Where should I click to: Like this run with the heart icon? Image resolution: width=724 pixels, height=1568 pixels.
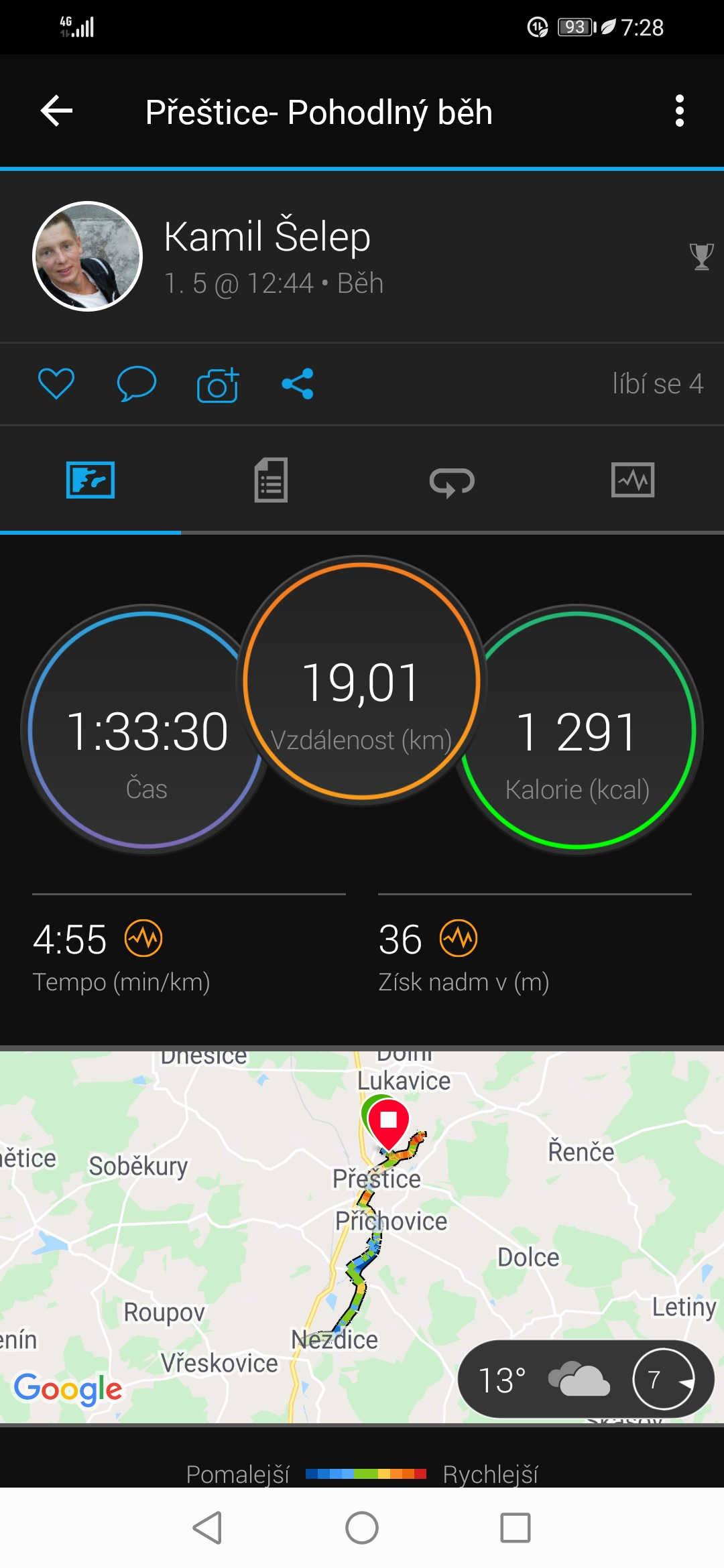pyautogui.click(x=56, y=384)
